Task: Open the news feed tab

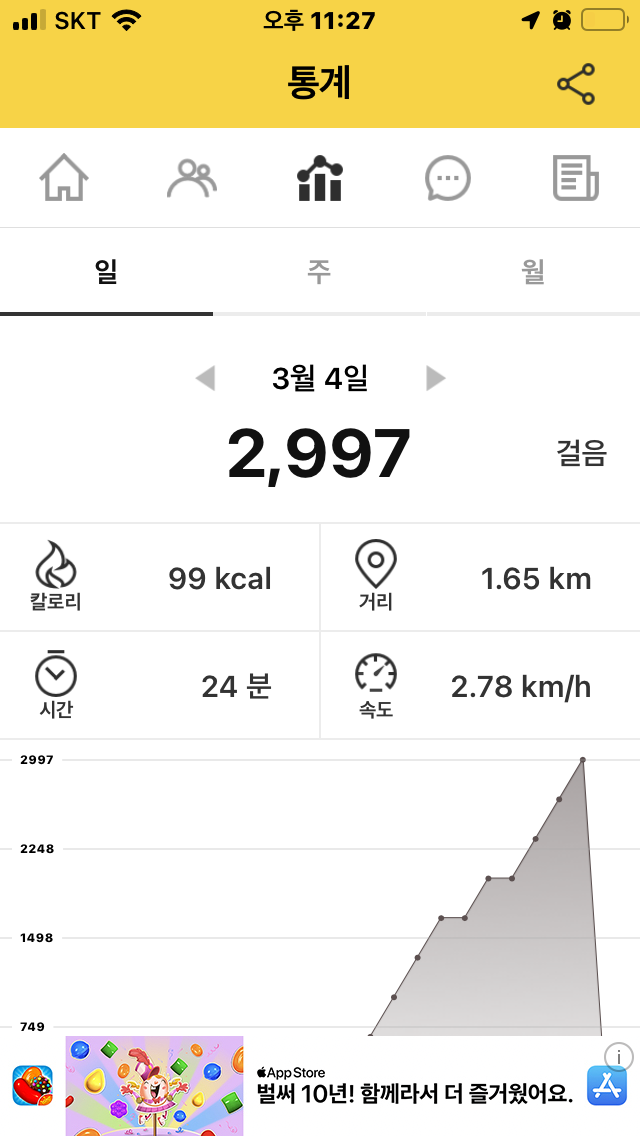Action: click(576, 180)
